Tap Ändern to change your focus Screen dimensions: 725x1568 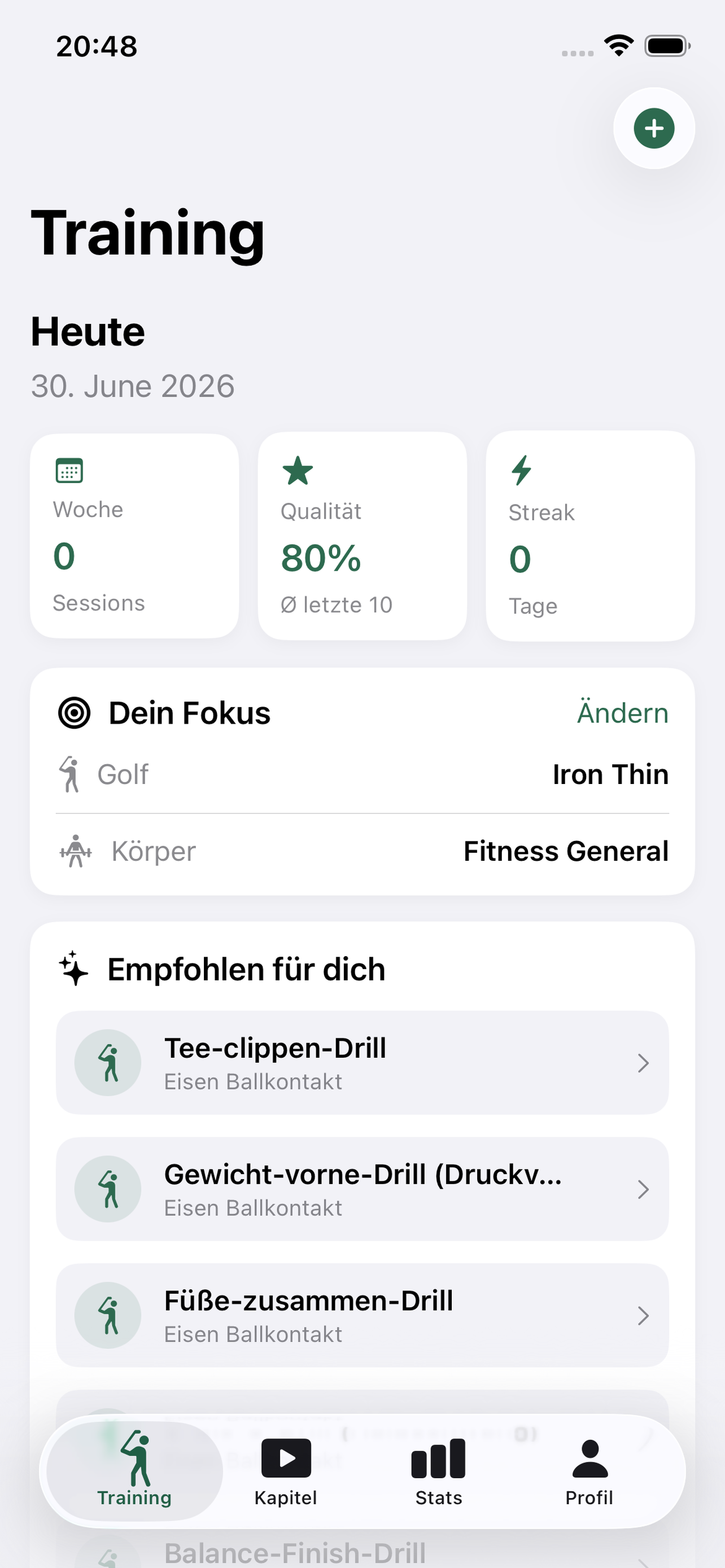tap(623, 712)
